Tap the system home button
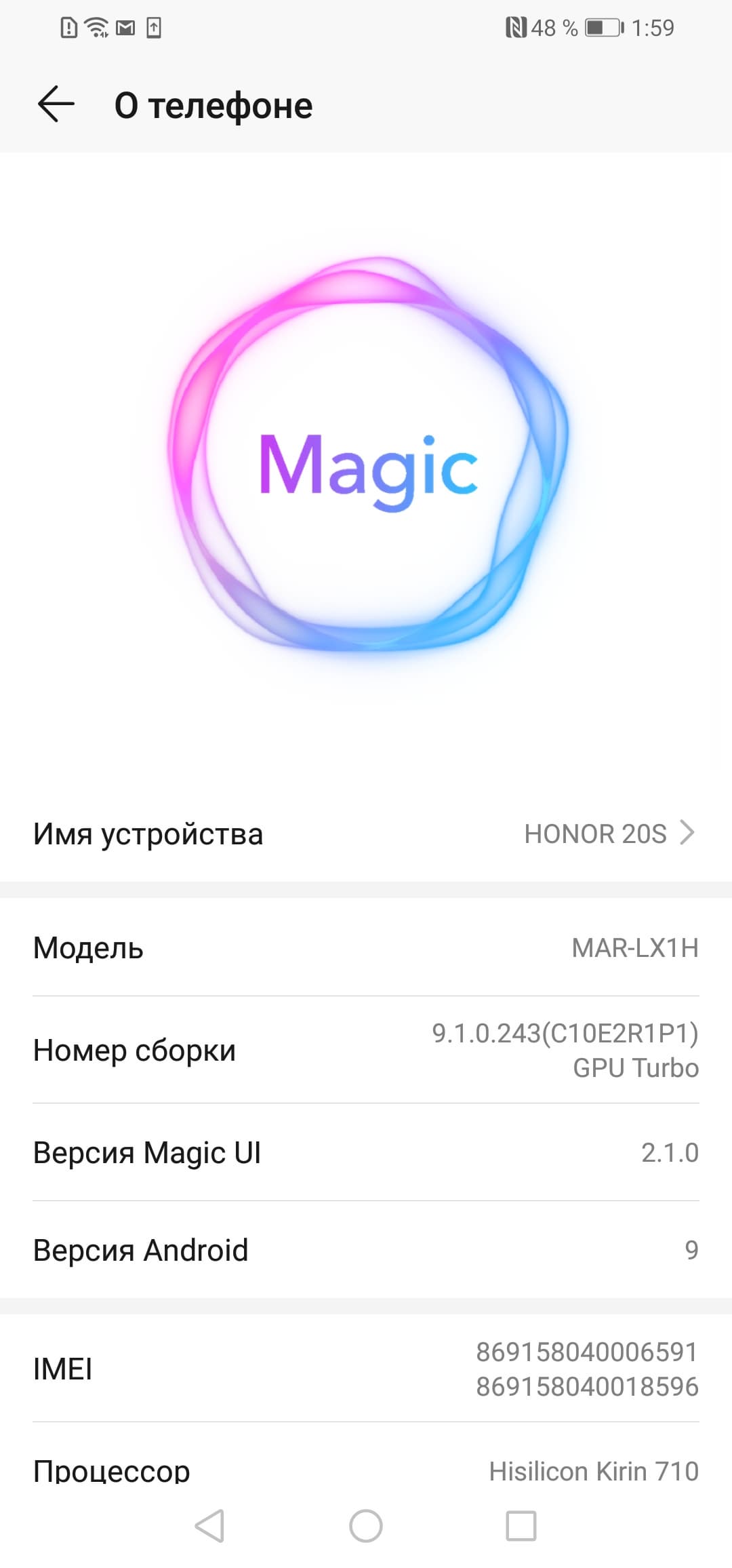The width and height of the screenshot is (732, 1568). click(x=366, y=1526)
